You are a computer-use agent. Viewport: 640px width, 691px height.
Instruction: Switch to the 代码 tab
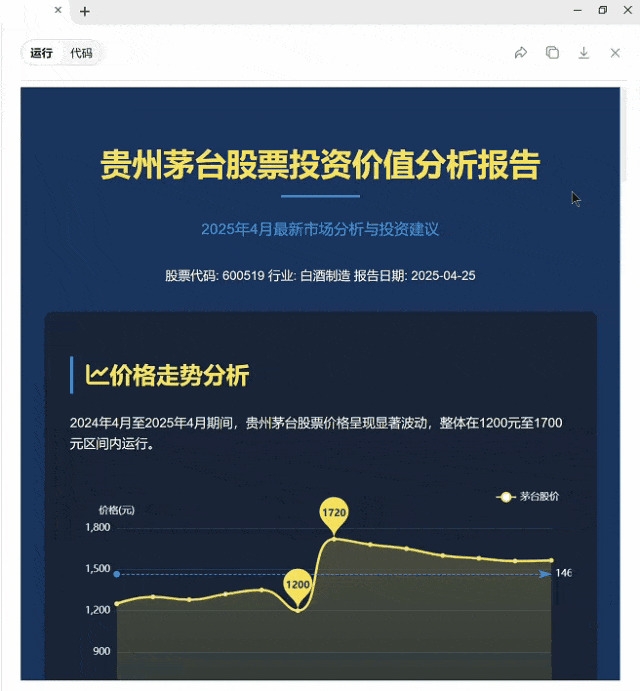point(81,53)
